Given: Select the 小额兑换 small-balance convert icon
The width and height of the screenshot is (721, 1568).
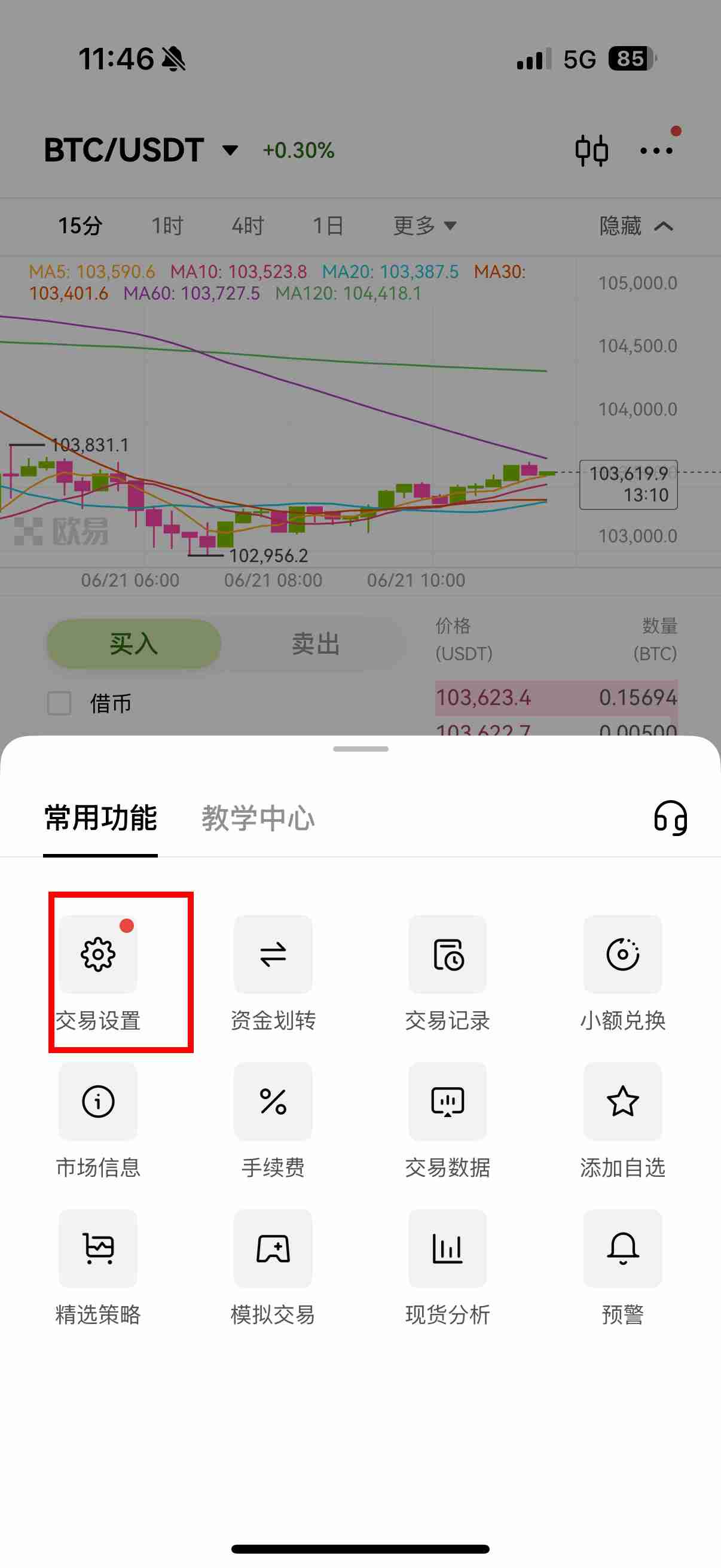Looking at the screenshot, I should click(x=622, y=954).
